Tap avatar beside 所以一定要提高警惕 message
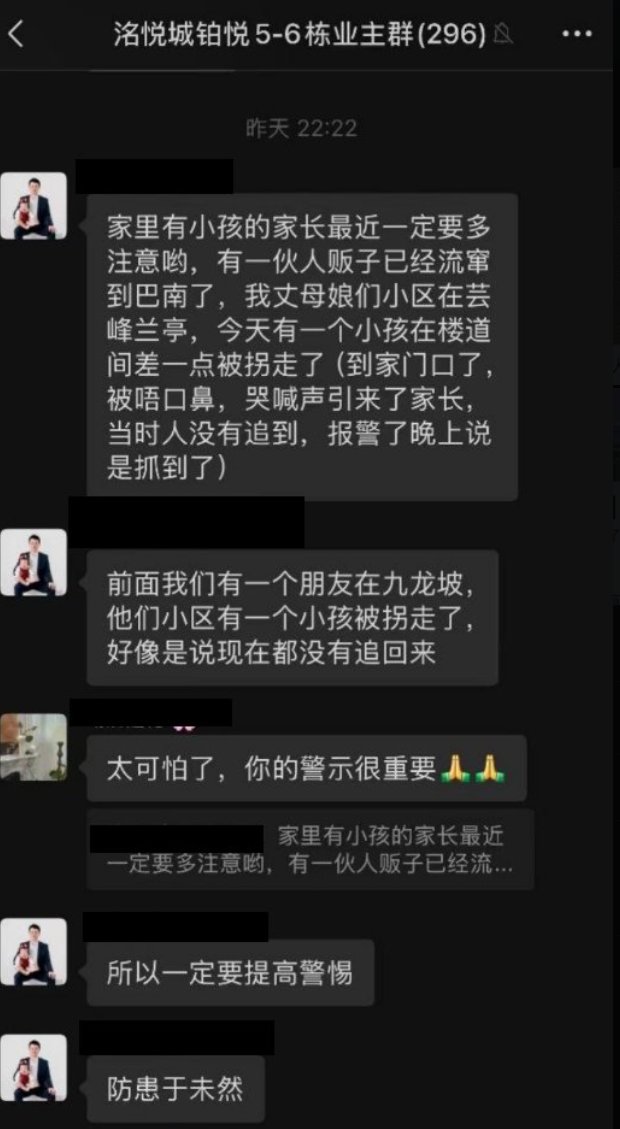This screenshot has width=620, height=1129. coord(34,951)
